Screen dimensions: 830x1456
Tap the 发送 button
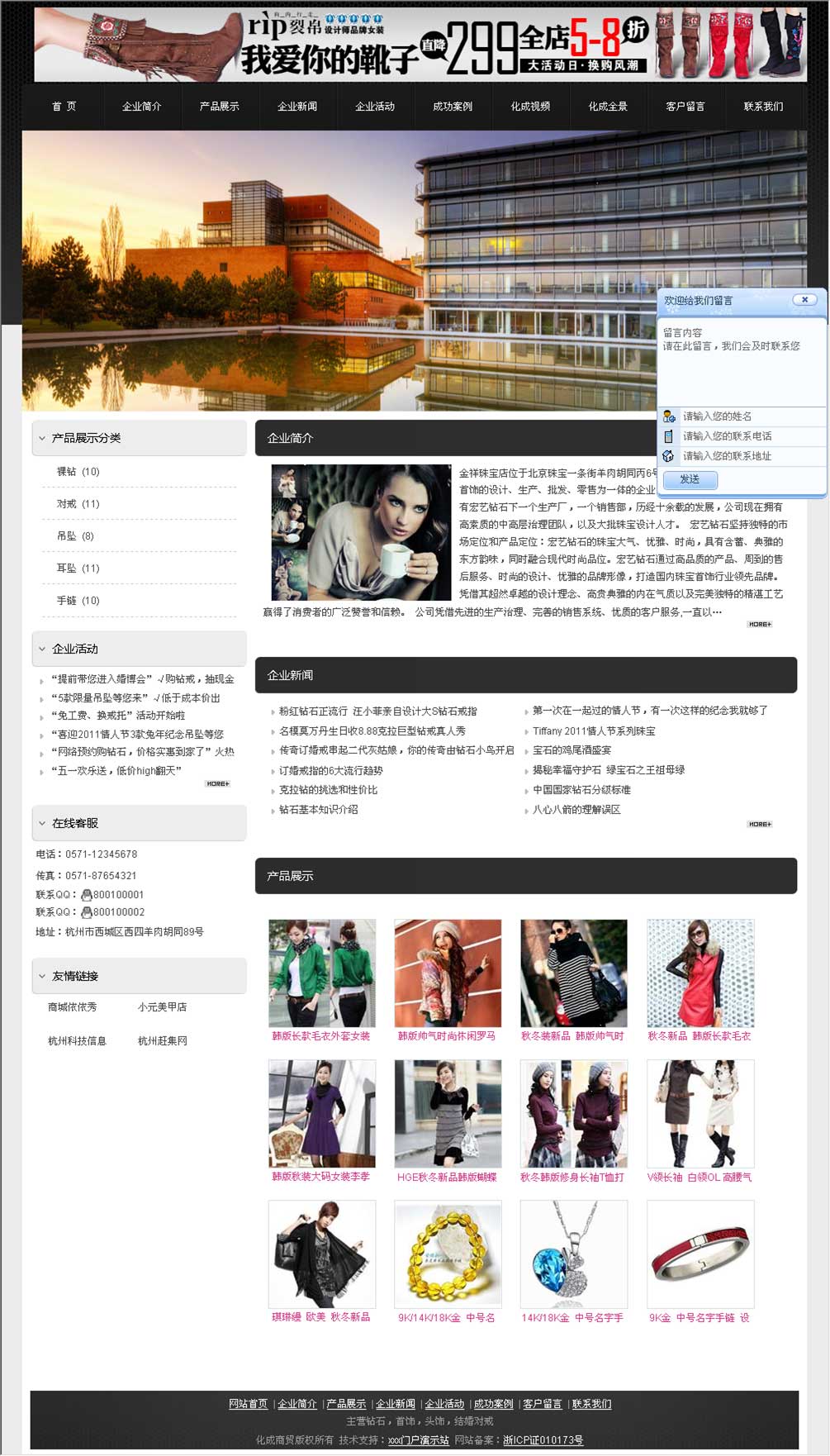pos(690,480)
